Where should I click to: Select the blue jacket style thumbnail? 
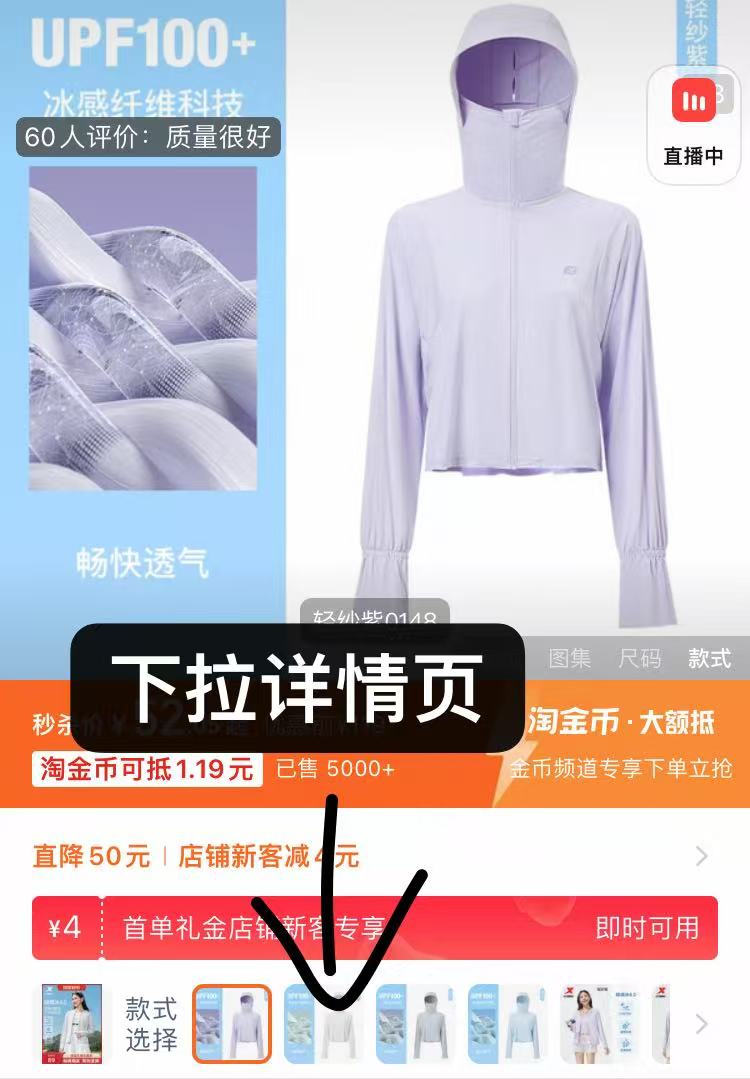coord(507,1024)
